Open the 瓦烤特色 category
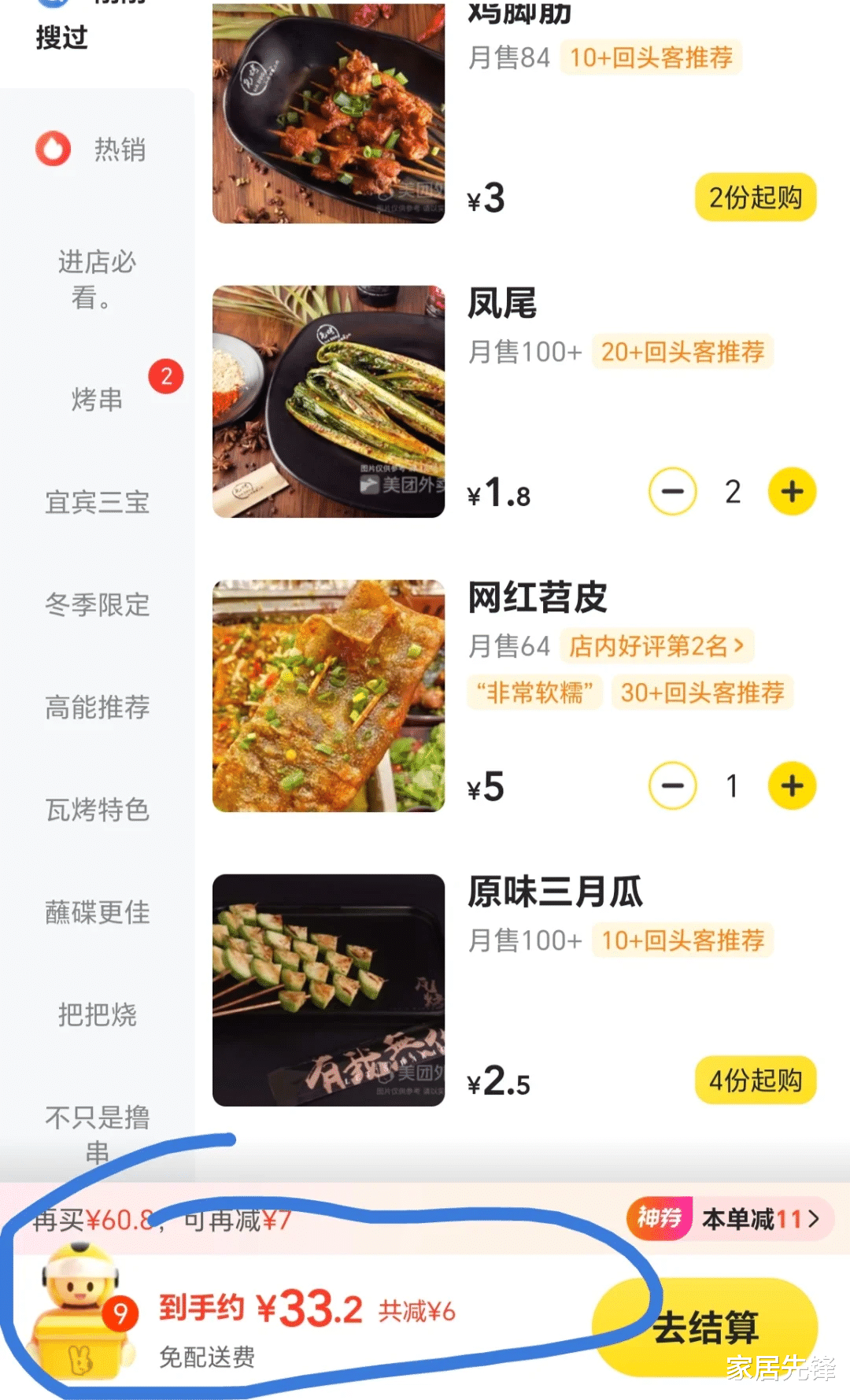Image resolution: width=850 pixels, height=1400 pixels. [x=96, y=809]
